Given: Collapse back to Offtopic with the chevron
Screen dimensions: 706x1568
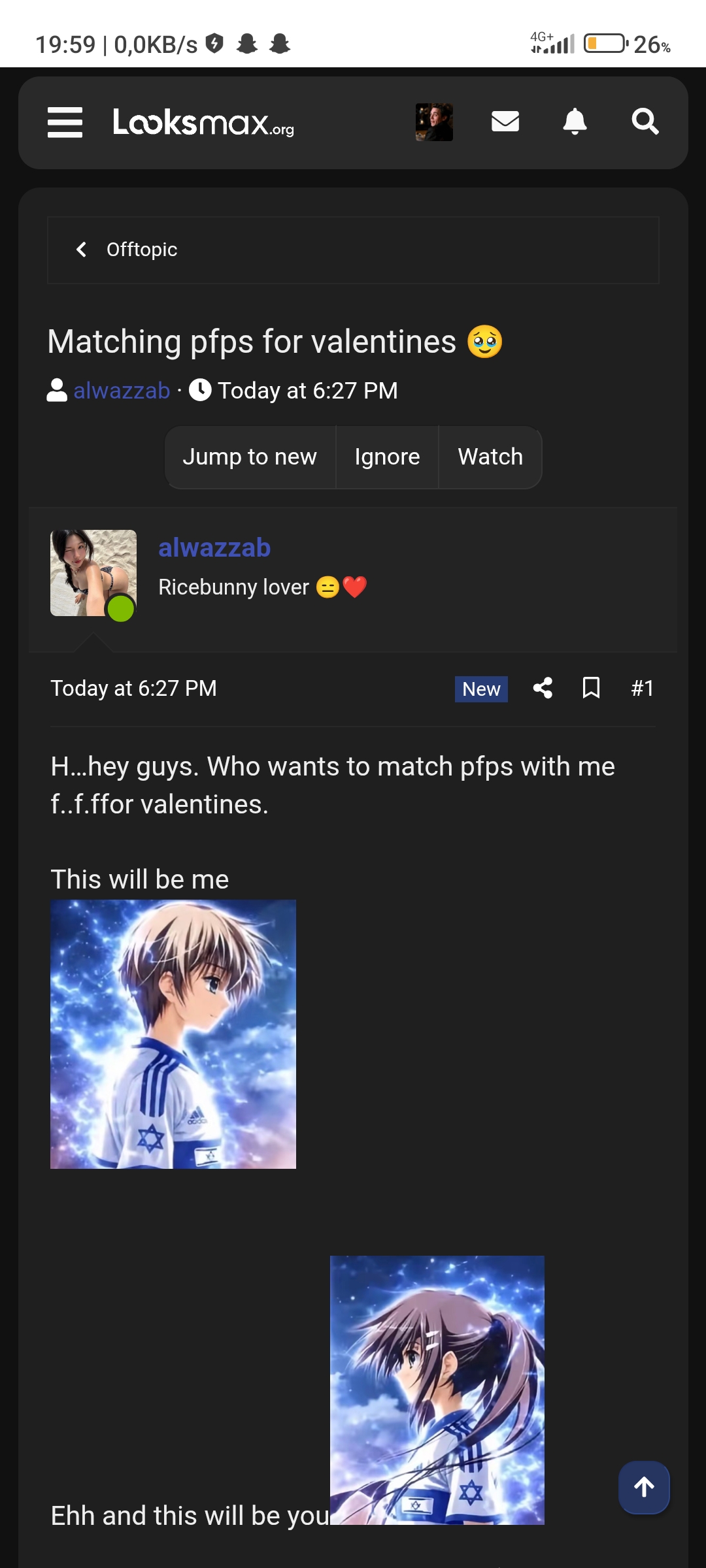Looking at the screenshot, I should click(82, 250).
